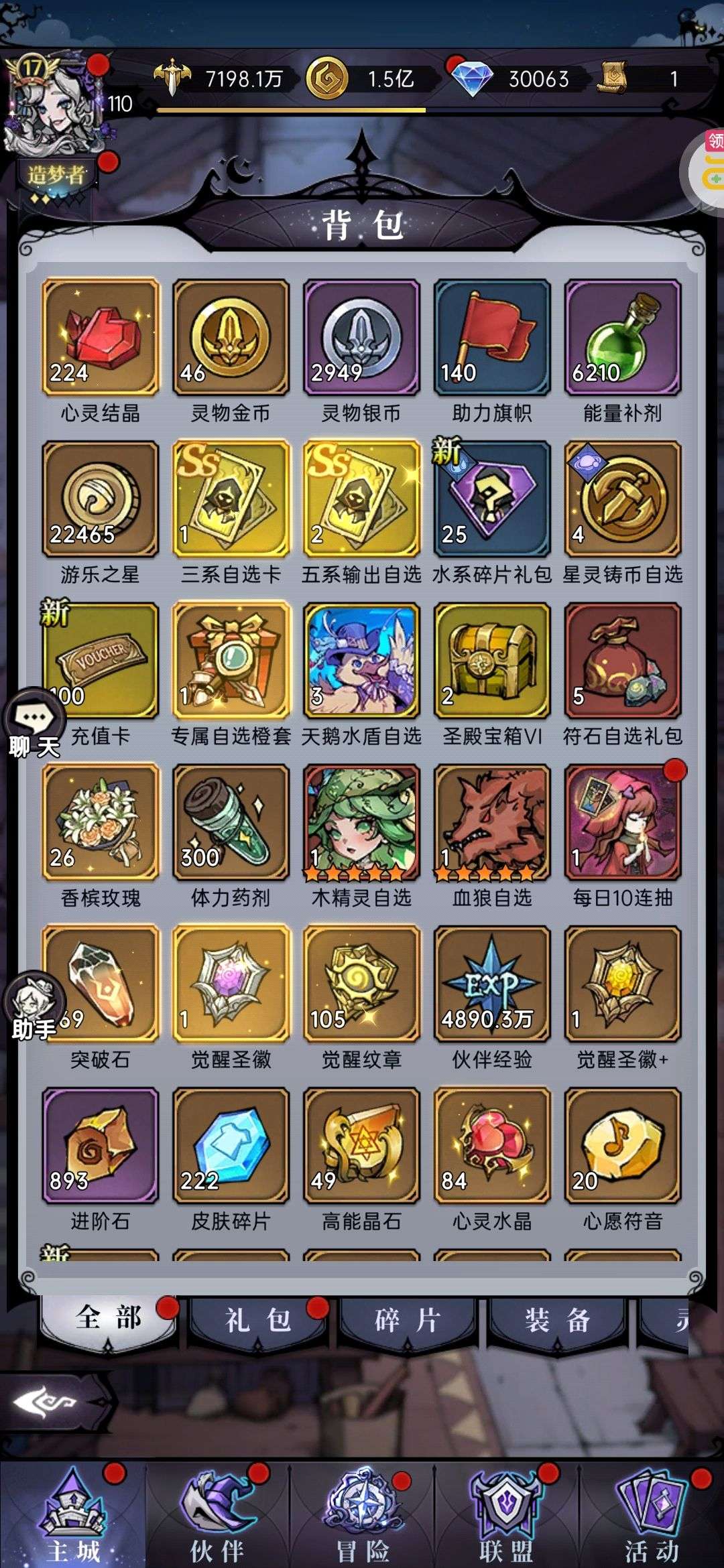Switch to the 装备 tab

(558, 1320)
